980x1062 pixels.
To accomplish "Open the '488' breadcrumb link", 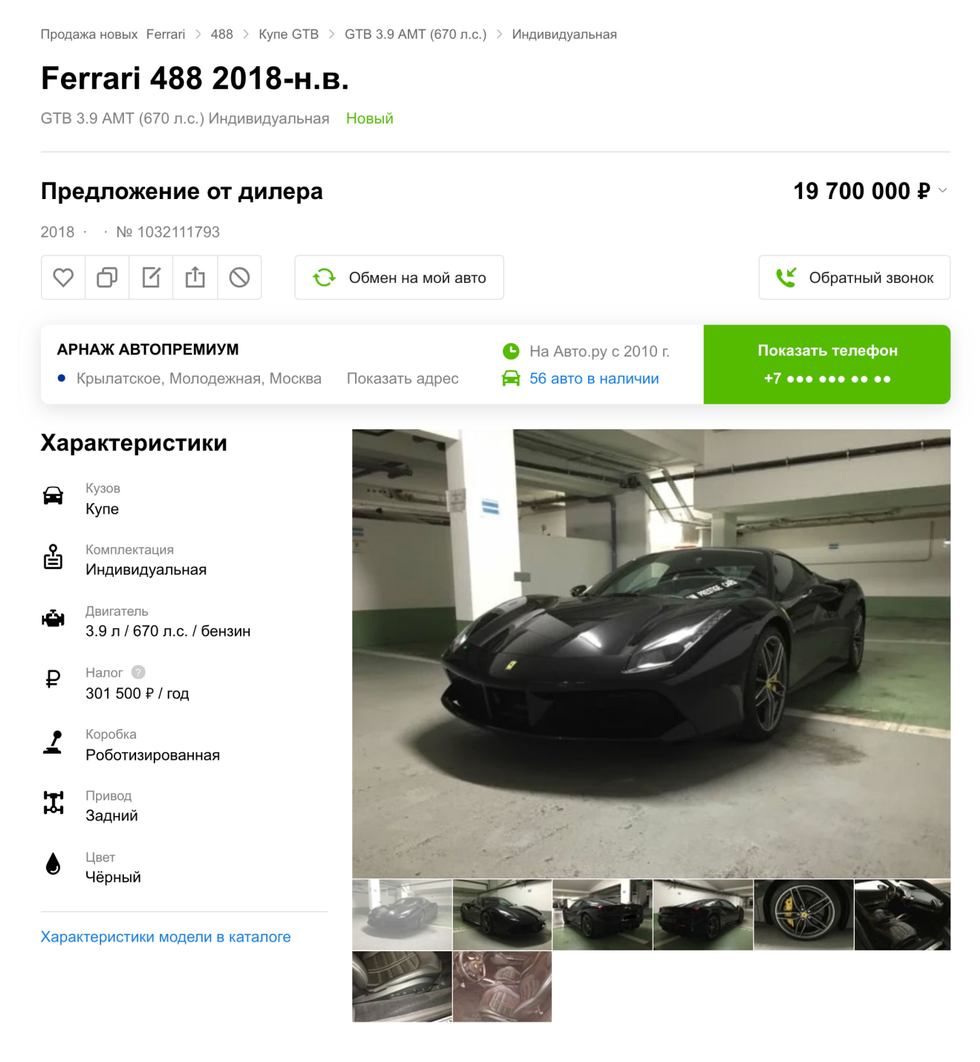I will coord(222,34).
